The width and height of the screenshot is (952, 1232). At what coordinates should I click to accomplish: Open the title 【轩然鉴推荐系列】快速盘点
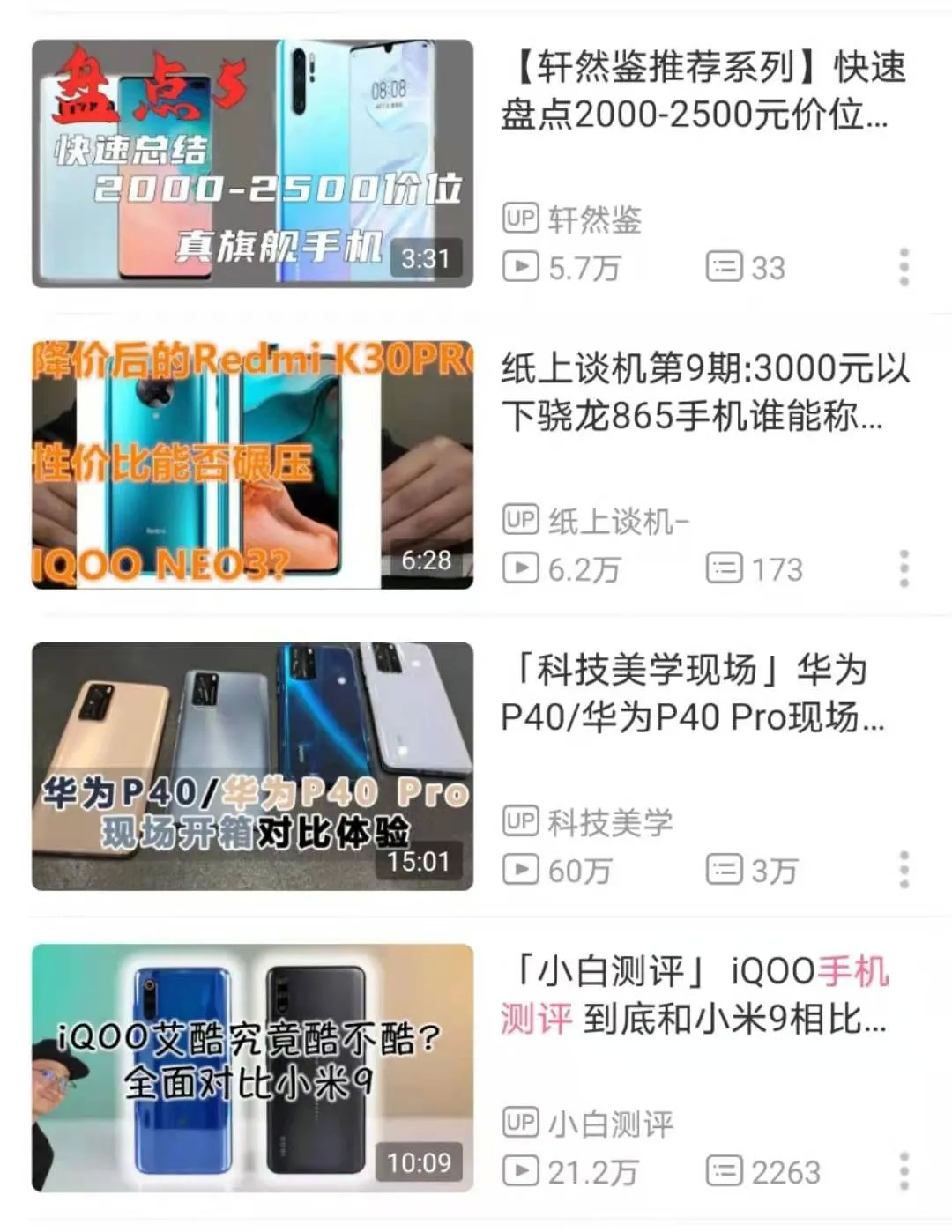tap(703, 91)
